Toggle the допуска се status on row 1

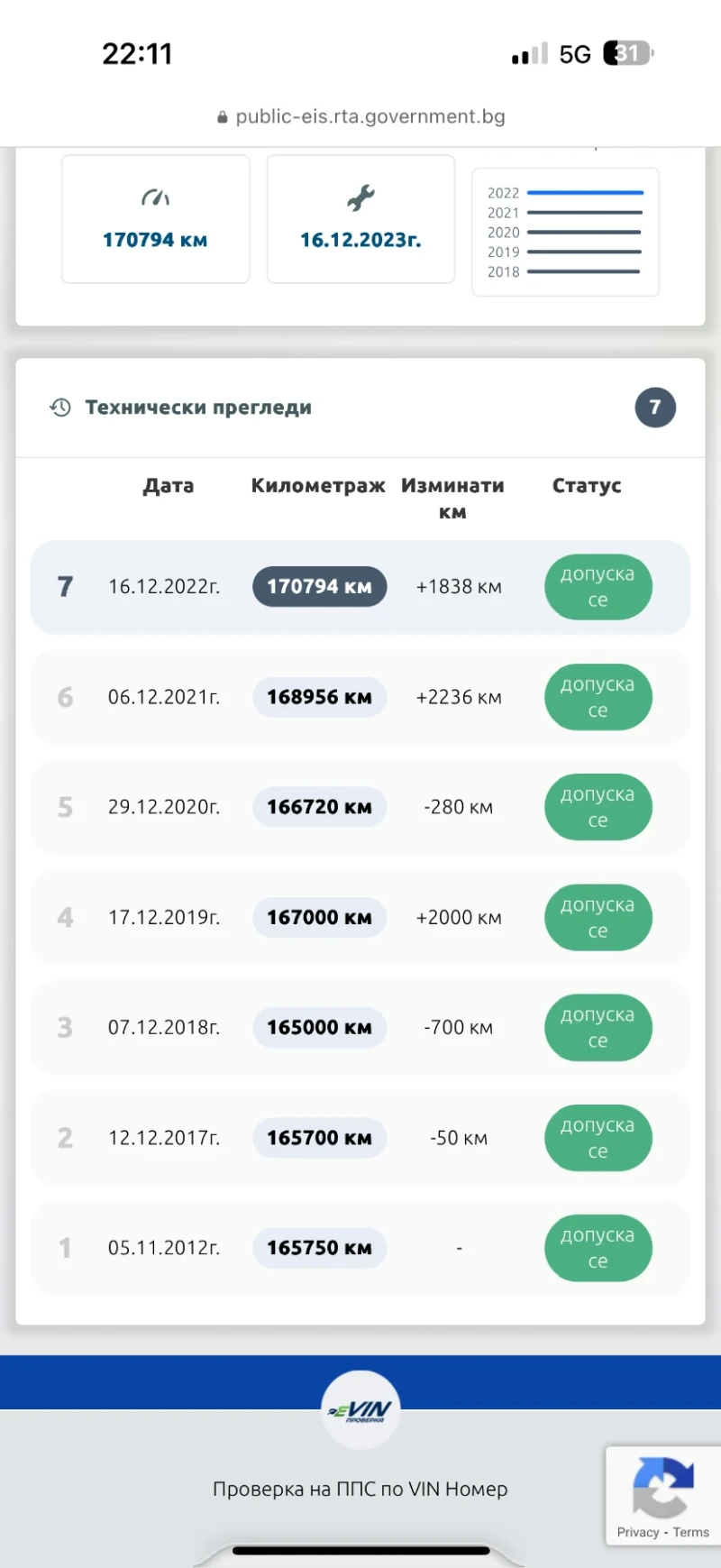(x=598, y=1248)
